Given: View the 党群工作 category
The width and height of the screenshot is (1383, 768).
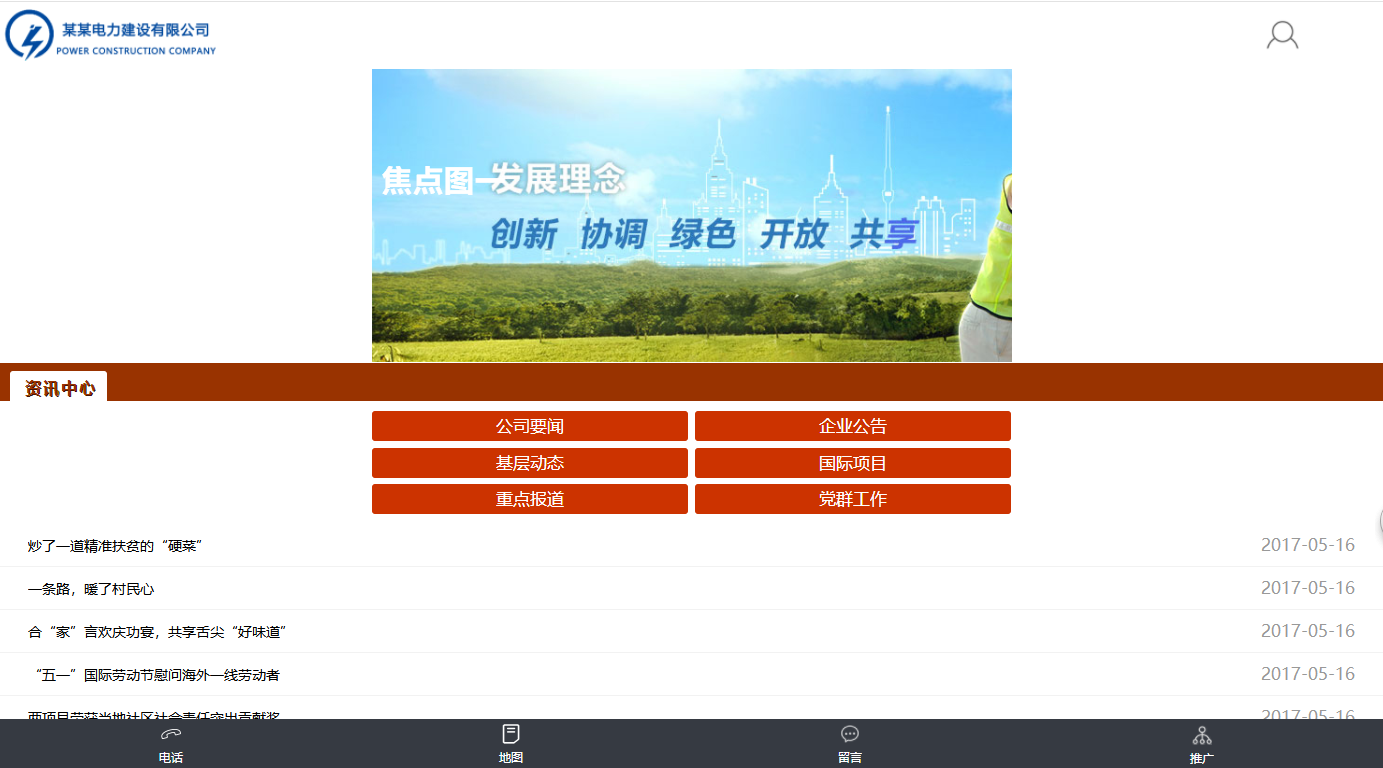Looking at the screenshot, I should (x=853, y=499).
